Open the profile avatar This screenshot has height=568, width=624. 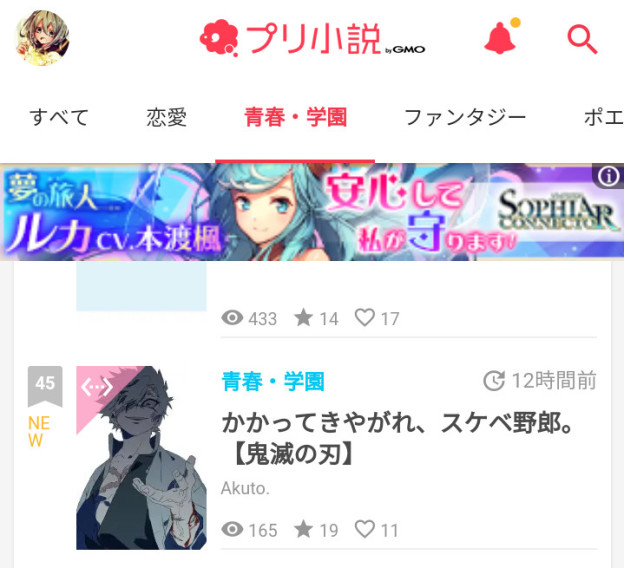[x=42, y=39]
